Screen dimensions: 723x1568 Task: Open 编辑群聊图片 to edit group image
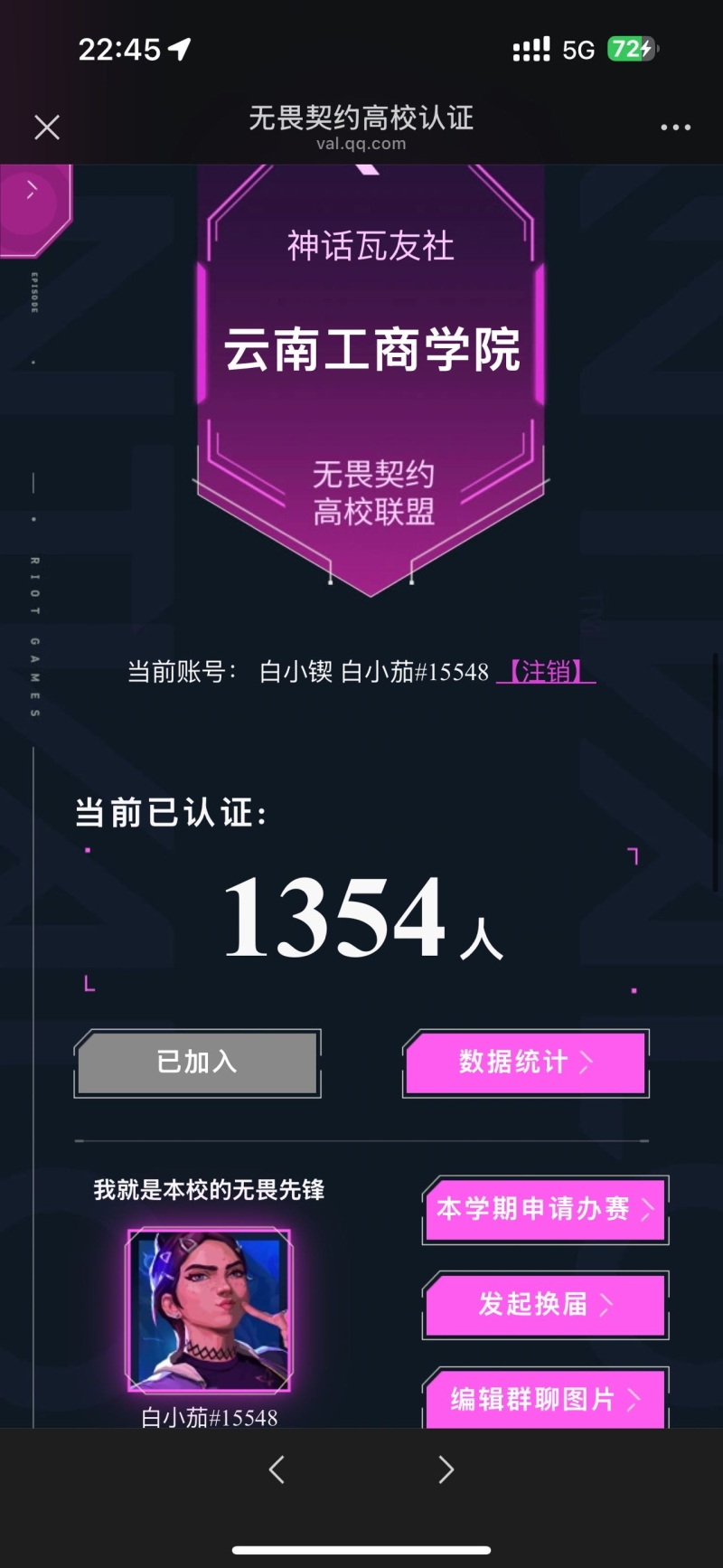coord(545,1399)
